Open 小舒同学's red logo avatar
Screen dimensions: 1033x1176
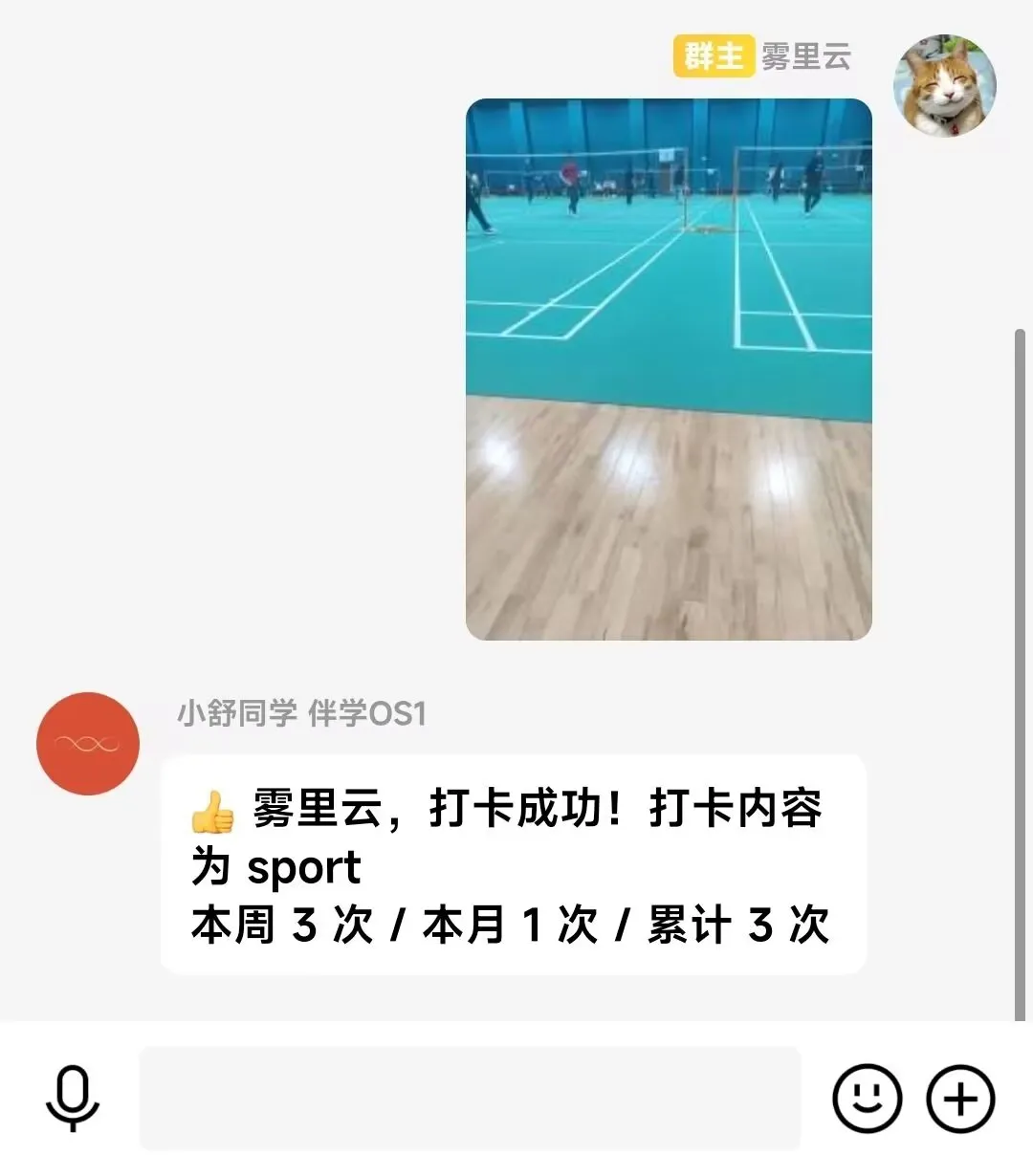tap(87, 743)
